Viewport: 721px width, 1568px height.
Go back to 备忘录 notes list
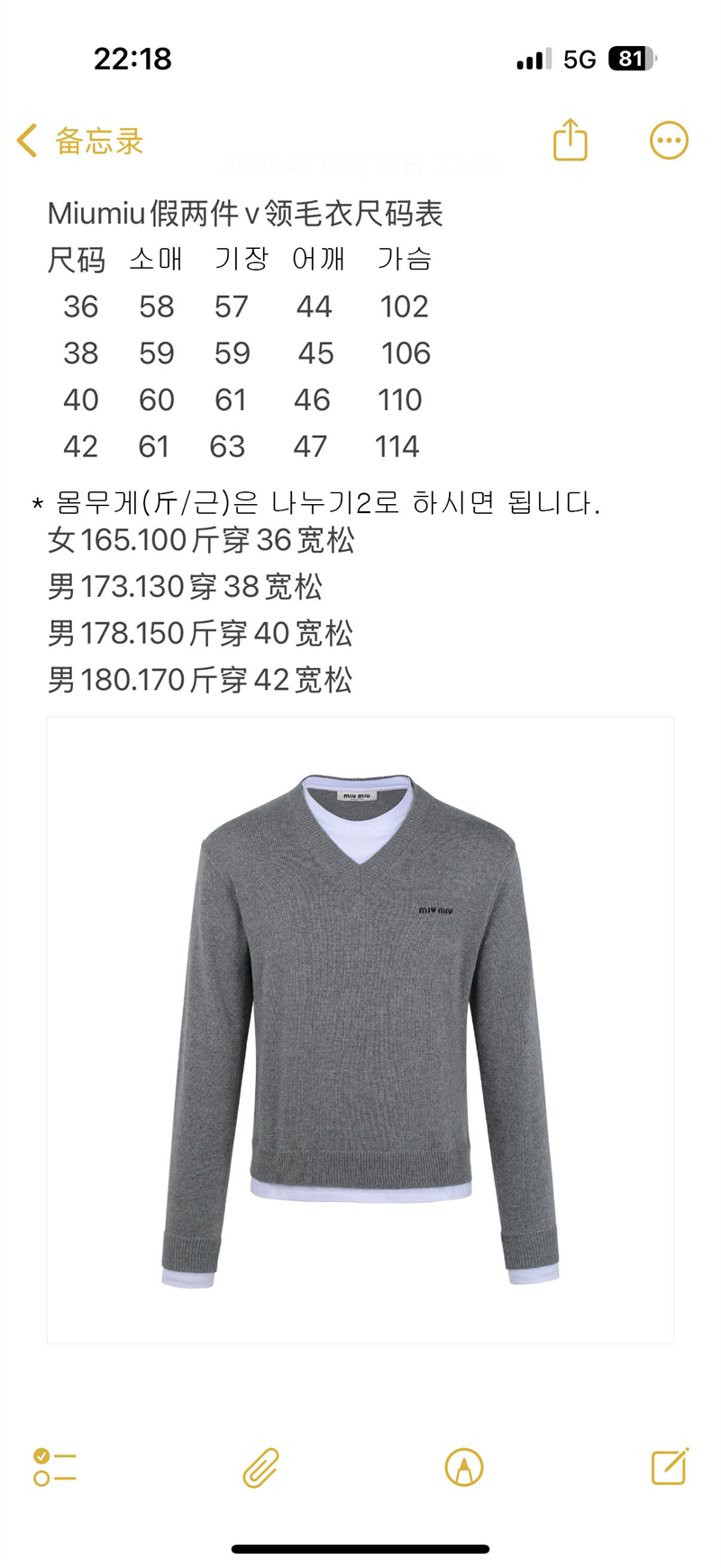(x=79, y=142)
